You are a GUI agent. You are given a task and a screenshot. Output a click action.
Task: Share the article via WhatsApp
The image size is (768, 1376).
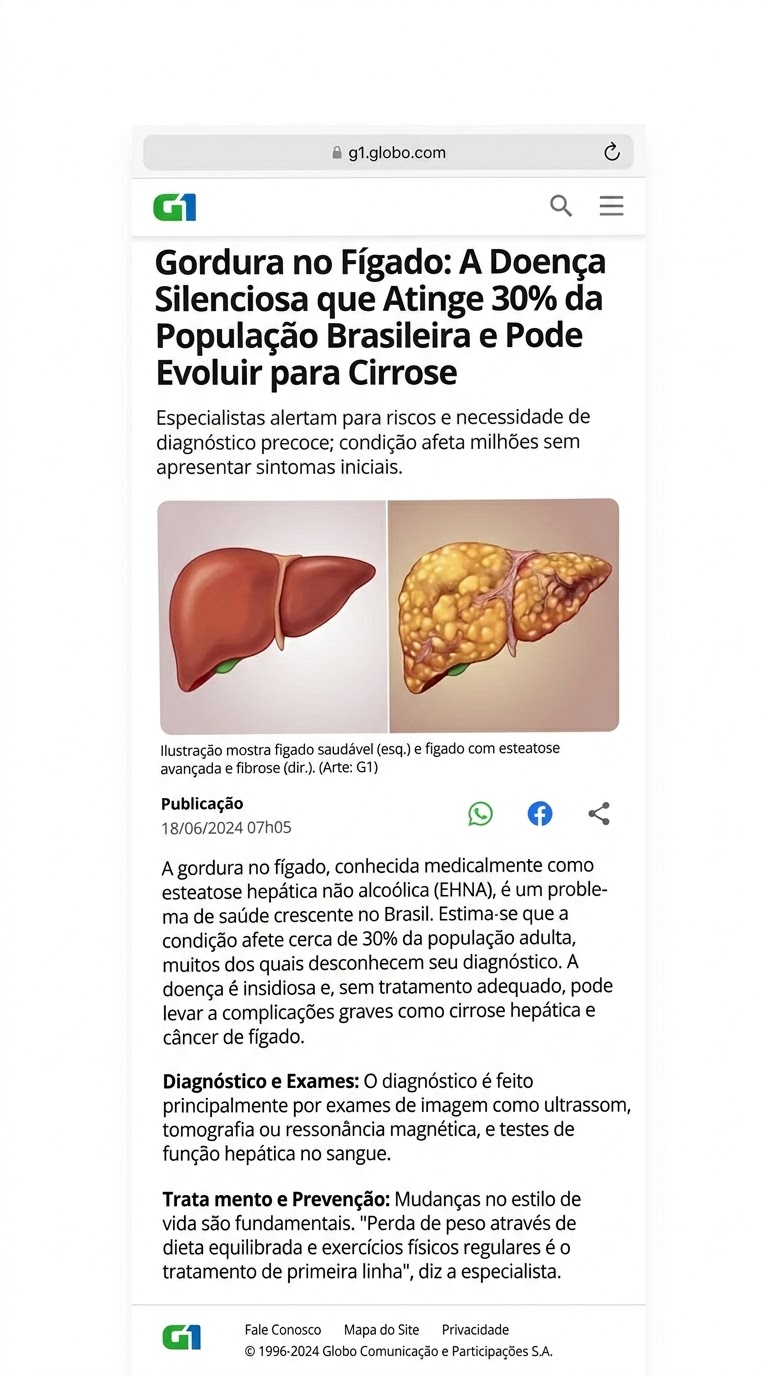click(480, 813)
